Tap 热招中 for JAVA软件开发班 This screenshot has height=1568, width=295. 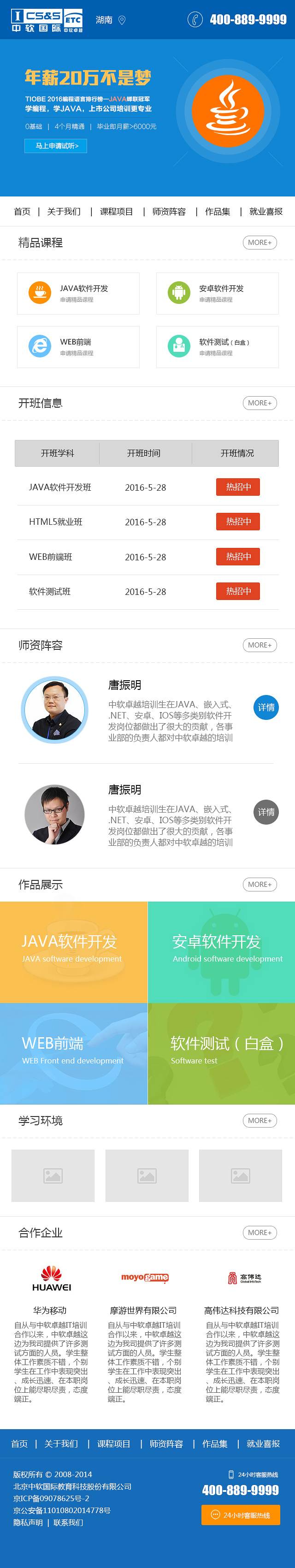[x=238, y=487]
